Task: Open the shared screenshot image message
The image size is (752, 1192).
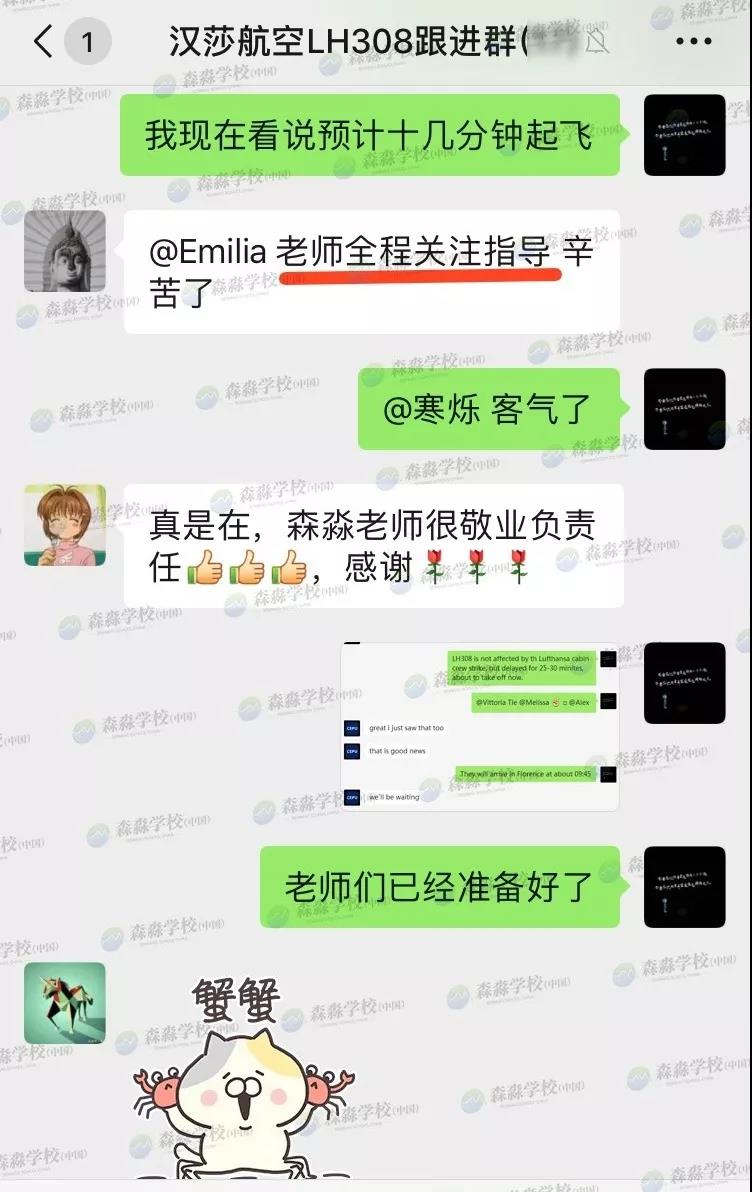Action: (479, 726)
